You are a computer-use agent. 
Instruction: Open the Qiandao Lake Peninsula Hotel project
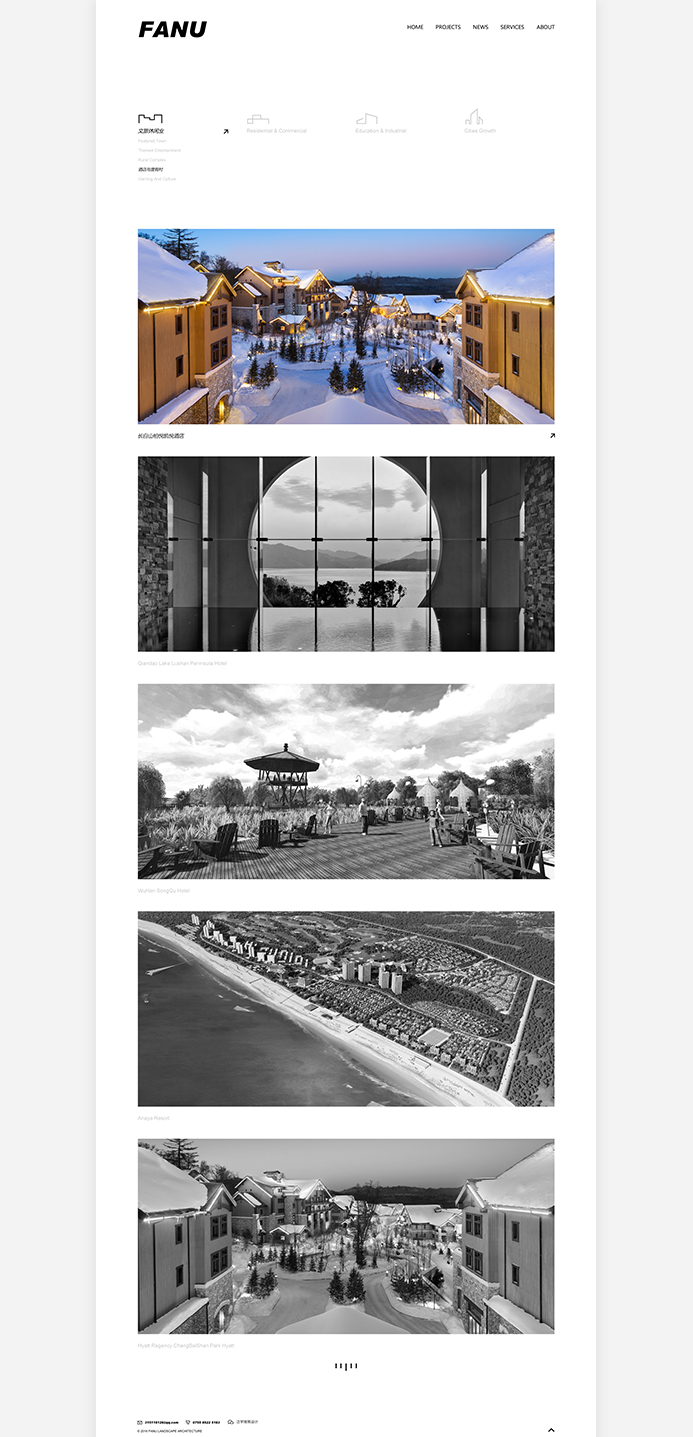pos(346,553)
